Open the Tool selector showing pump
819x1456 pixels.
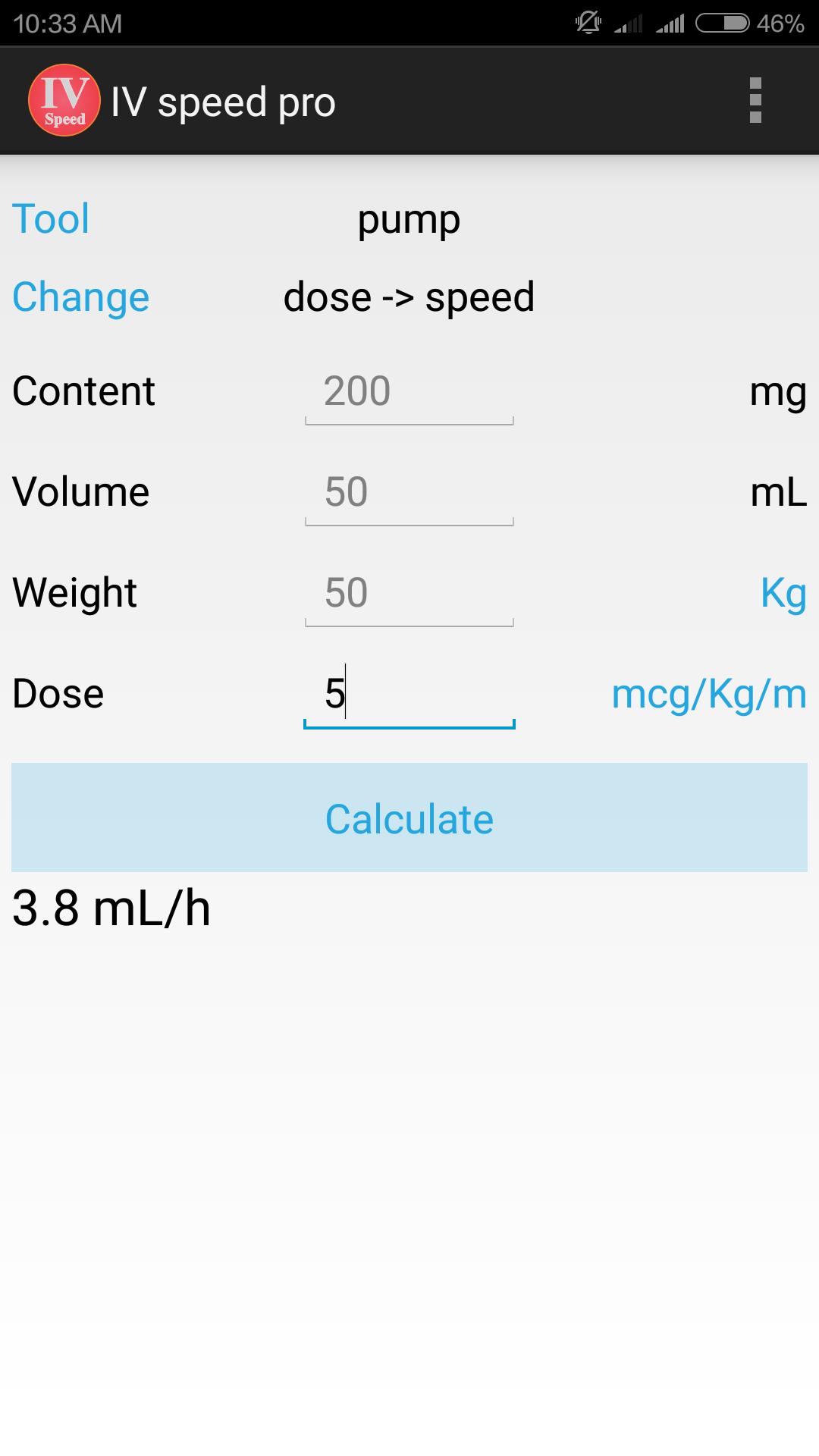pos(408,220)
